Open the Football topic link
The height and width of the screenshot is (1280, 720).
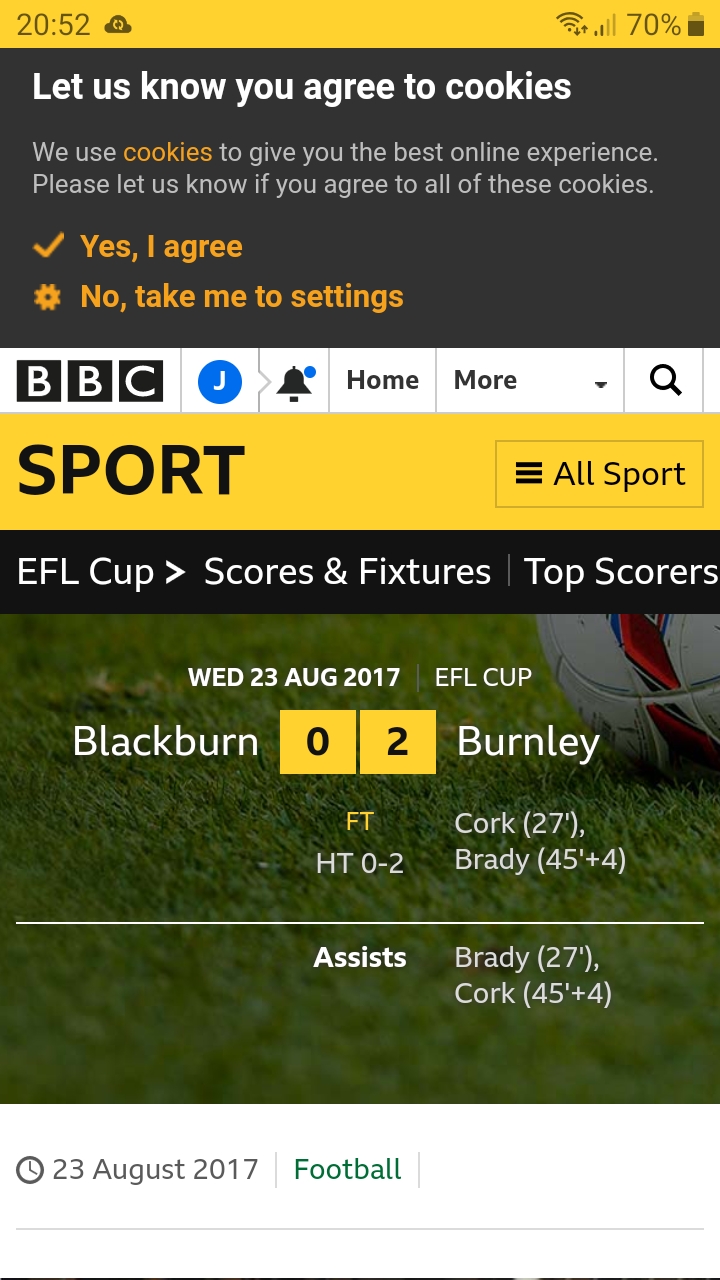[347, 1169]
